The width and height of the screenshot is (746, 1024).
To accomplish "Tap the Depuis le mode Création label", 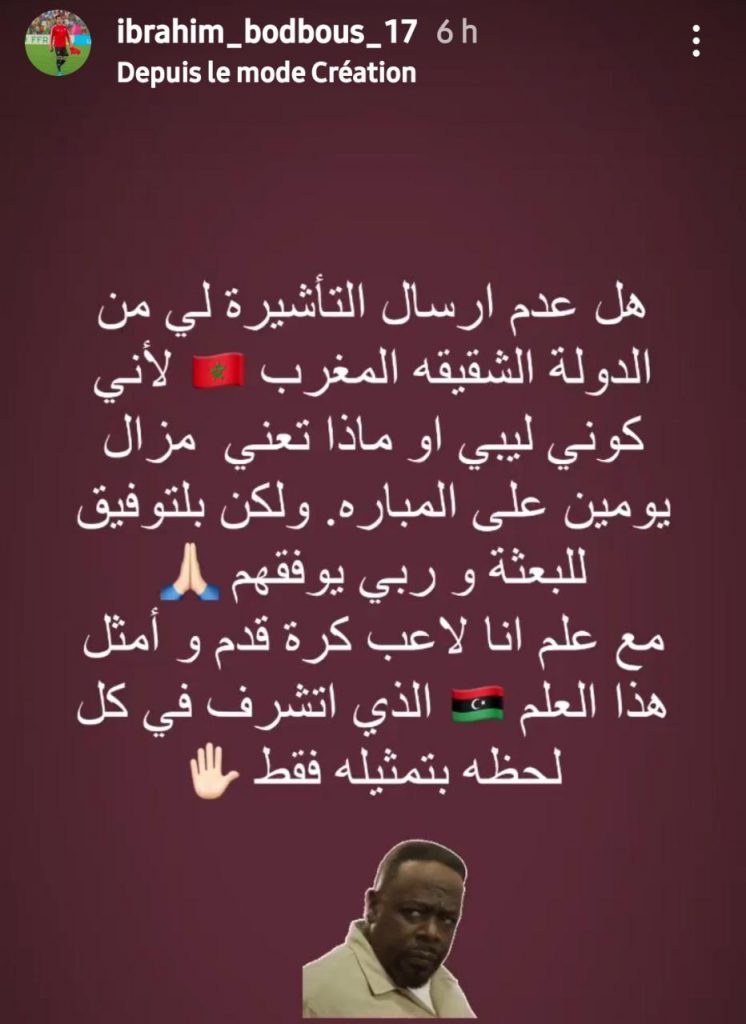I will point(266,73).
